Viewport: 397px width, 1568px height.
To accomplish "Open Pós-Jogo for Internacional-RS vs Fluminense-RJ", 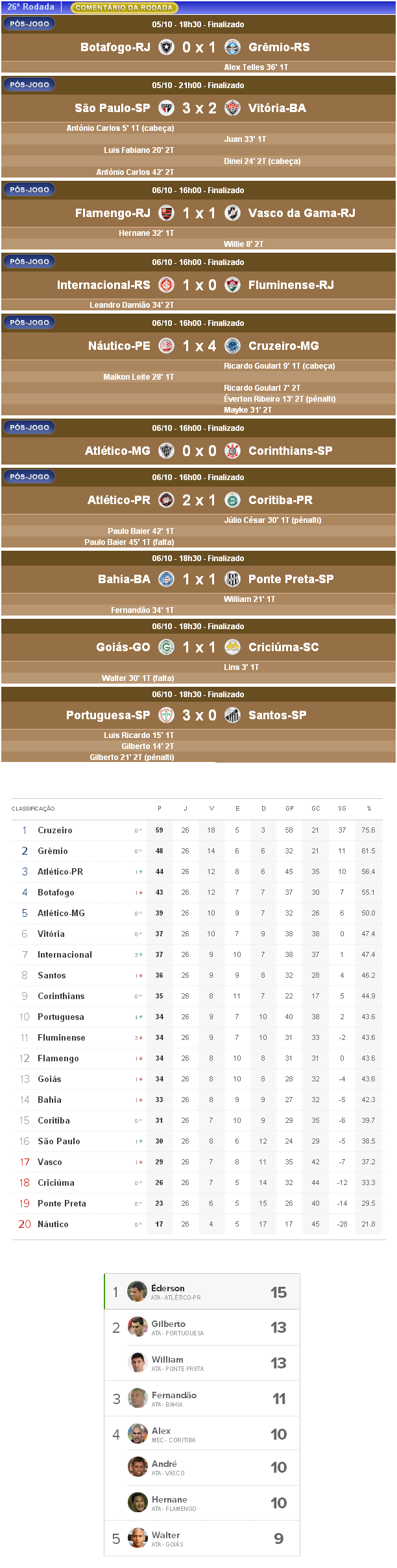I will pyautogui.click(x=29, y=262).
